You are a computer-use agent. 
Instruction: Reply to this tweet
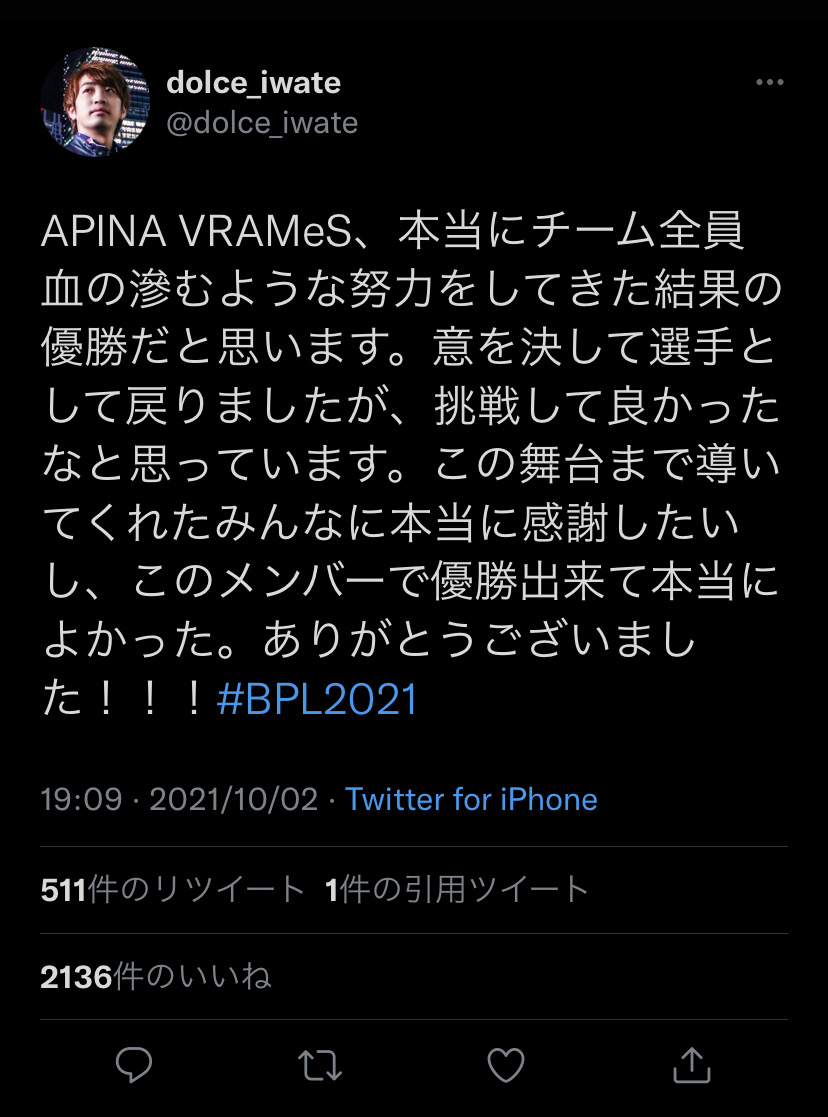[x=134, y=1064]
